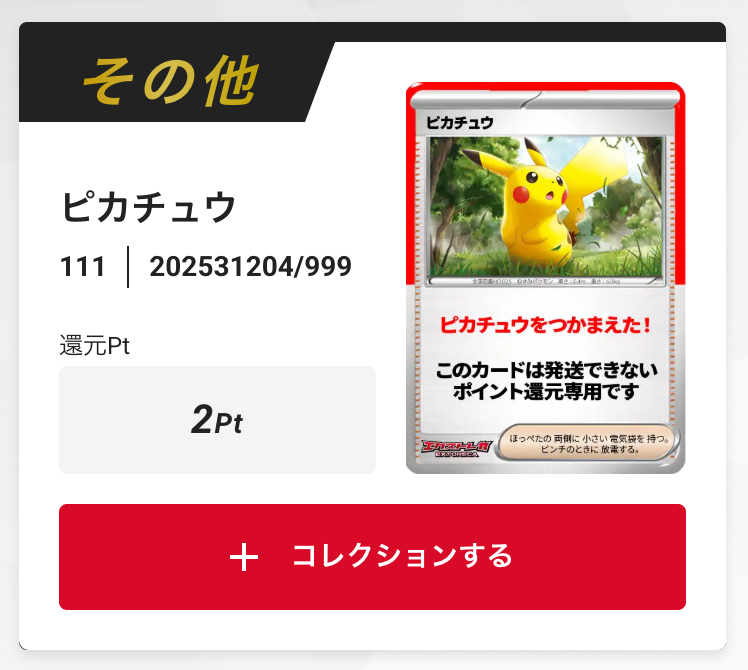
Task: Open the ピカチュウ card image
Action: [545, 278]
